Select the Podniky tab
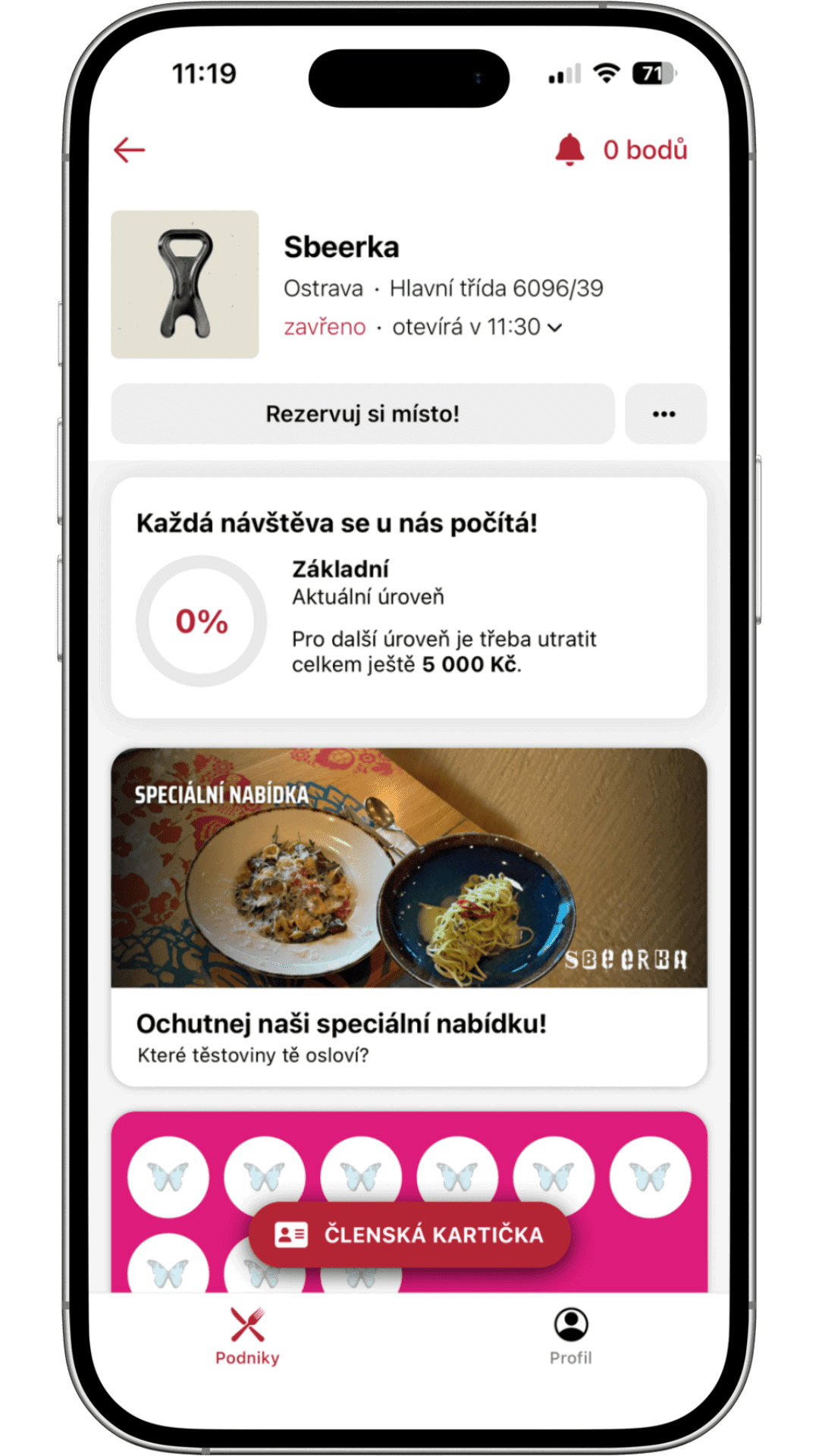This screenshot has height=1456, width=819. 247,1337
